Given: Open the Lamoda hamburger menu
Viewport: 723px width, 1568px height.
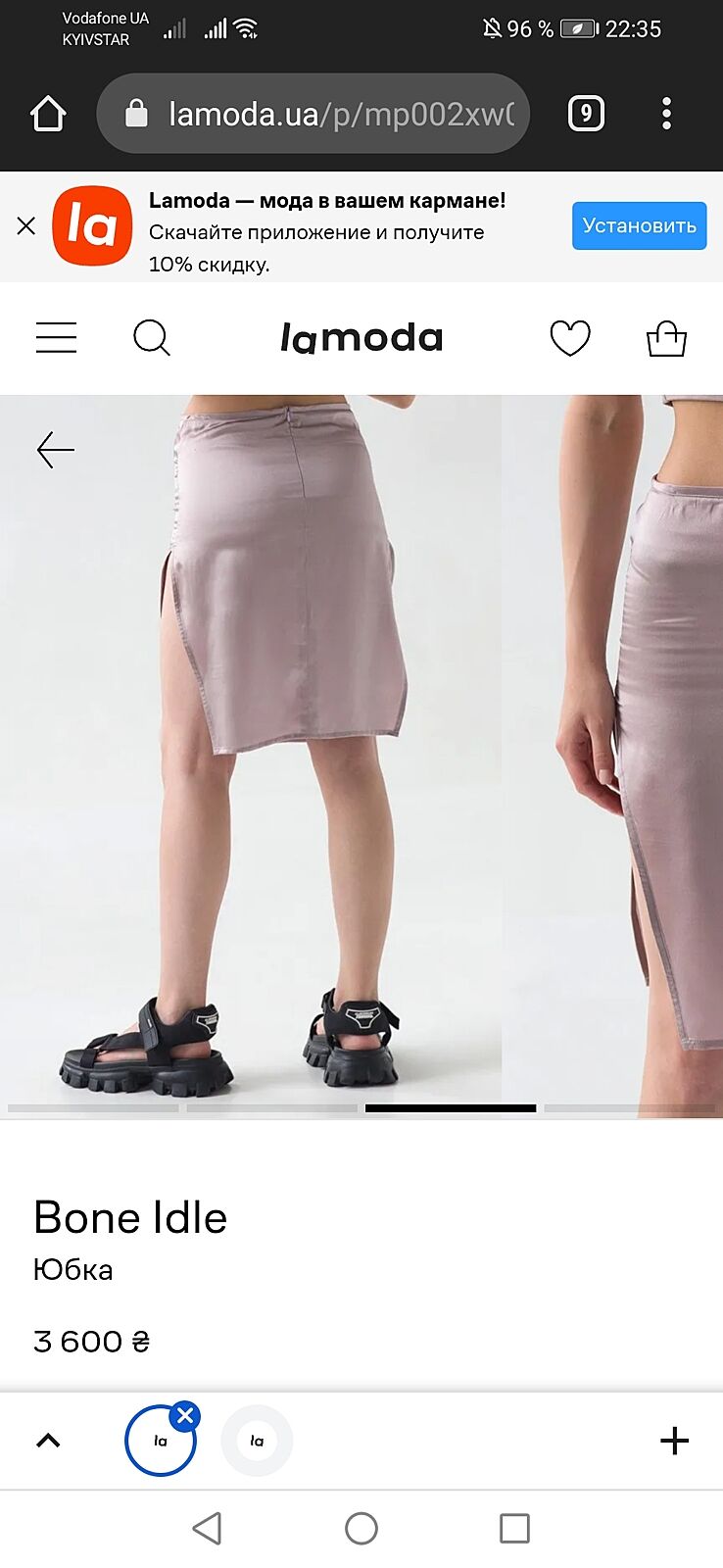Looking at the screenshot, I should pos(56,337).
